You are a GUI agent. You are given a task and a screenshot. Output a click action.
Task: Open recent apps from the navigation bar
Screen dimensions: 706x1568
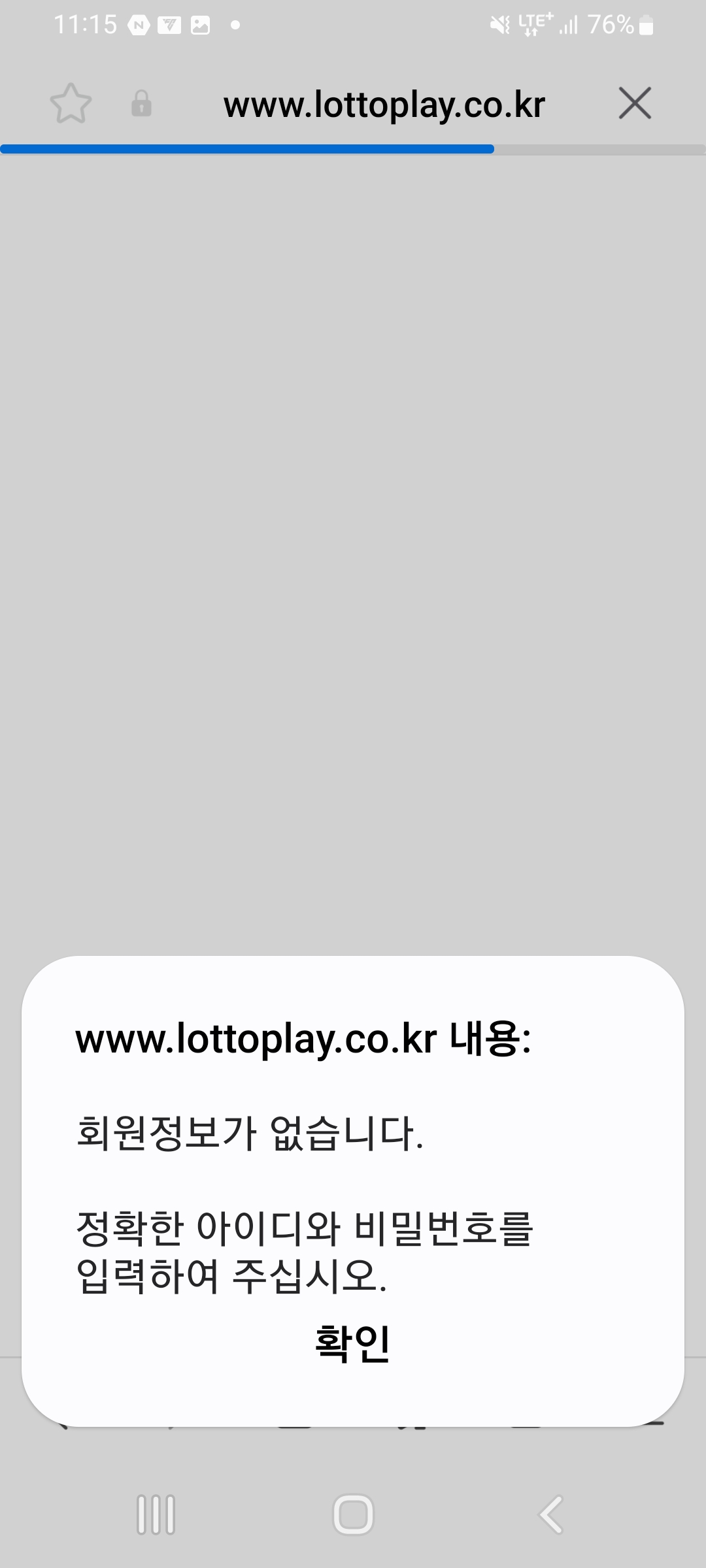156,1514
